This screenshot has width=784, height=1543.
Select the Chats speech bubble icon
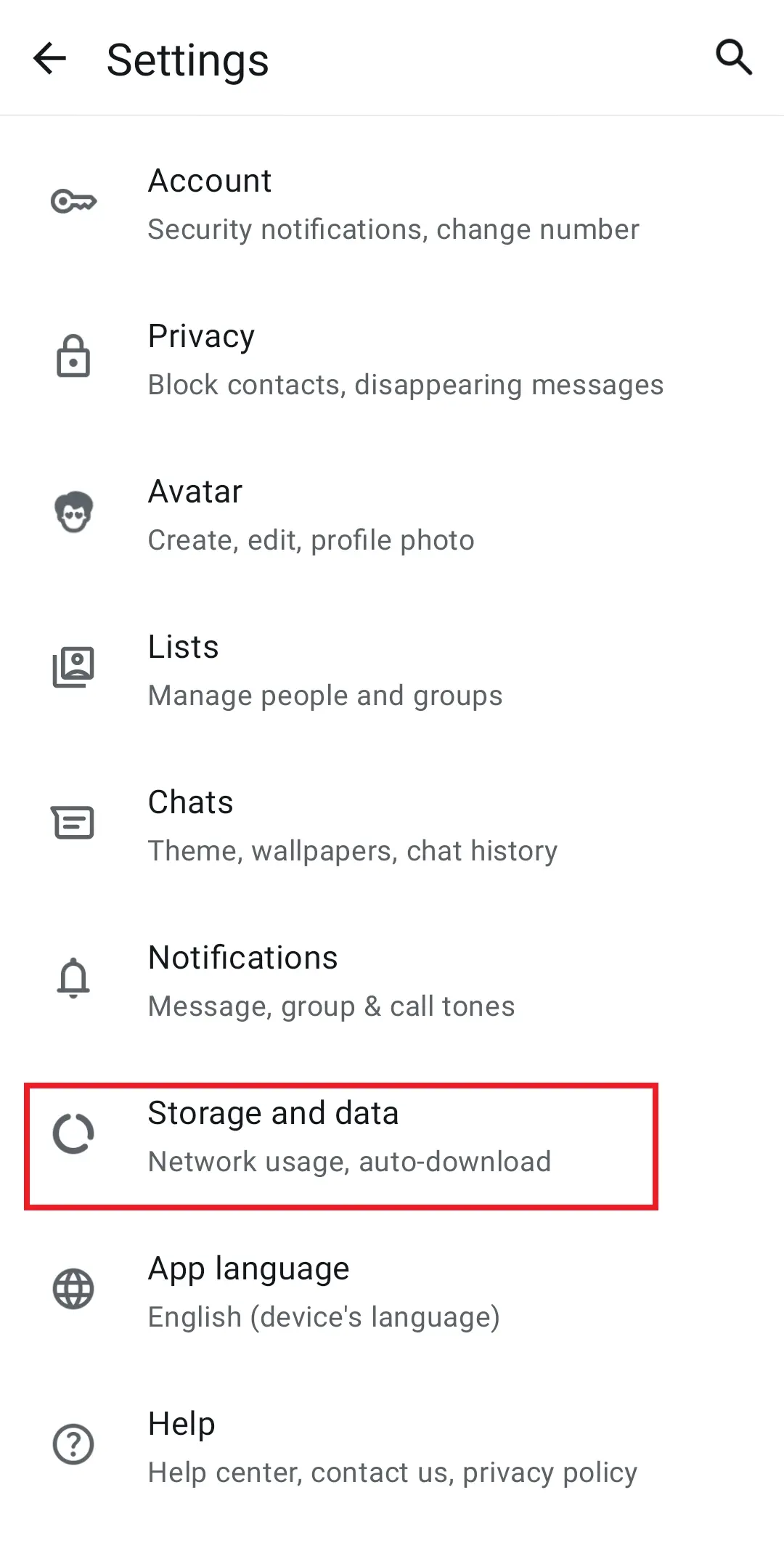[73, 822]
